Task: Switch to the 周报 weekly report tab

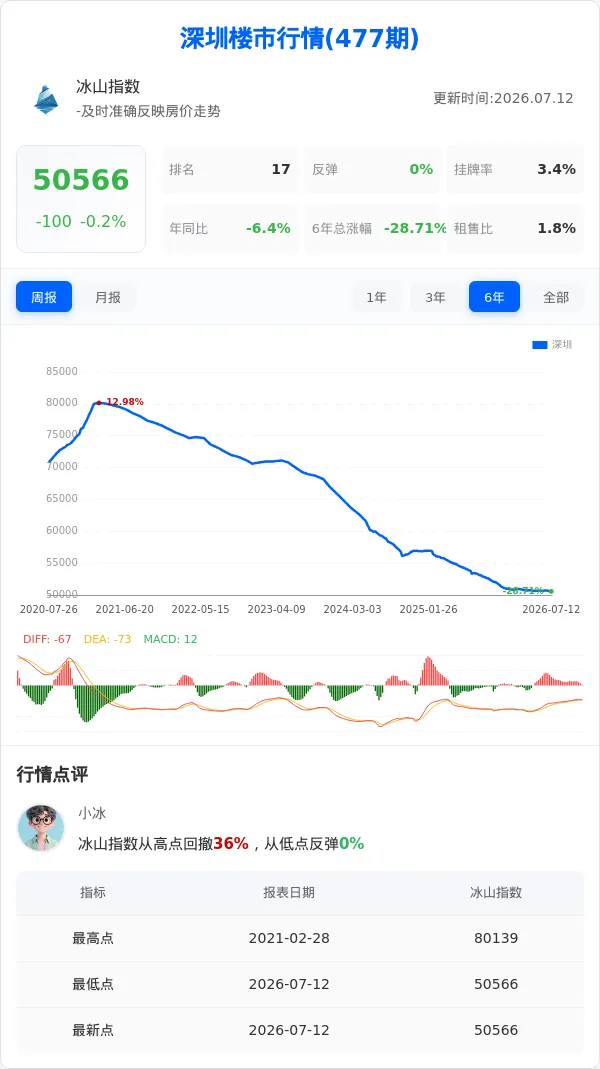Action: [x=44, y=297]
